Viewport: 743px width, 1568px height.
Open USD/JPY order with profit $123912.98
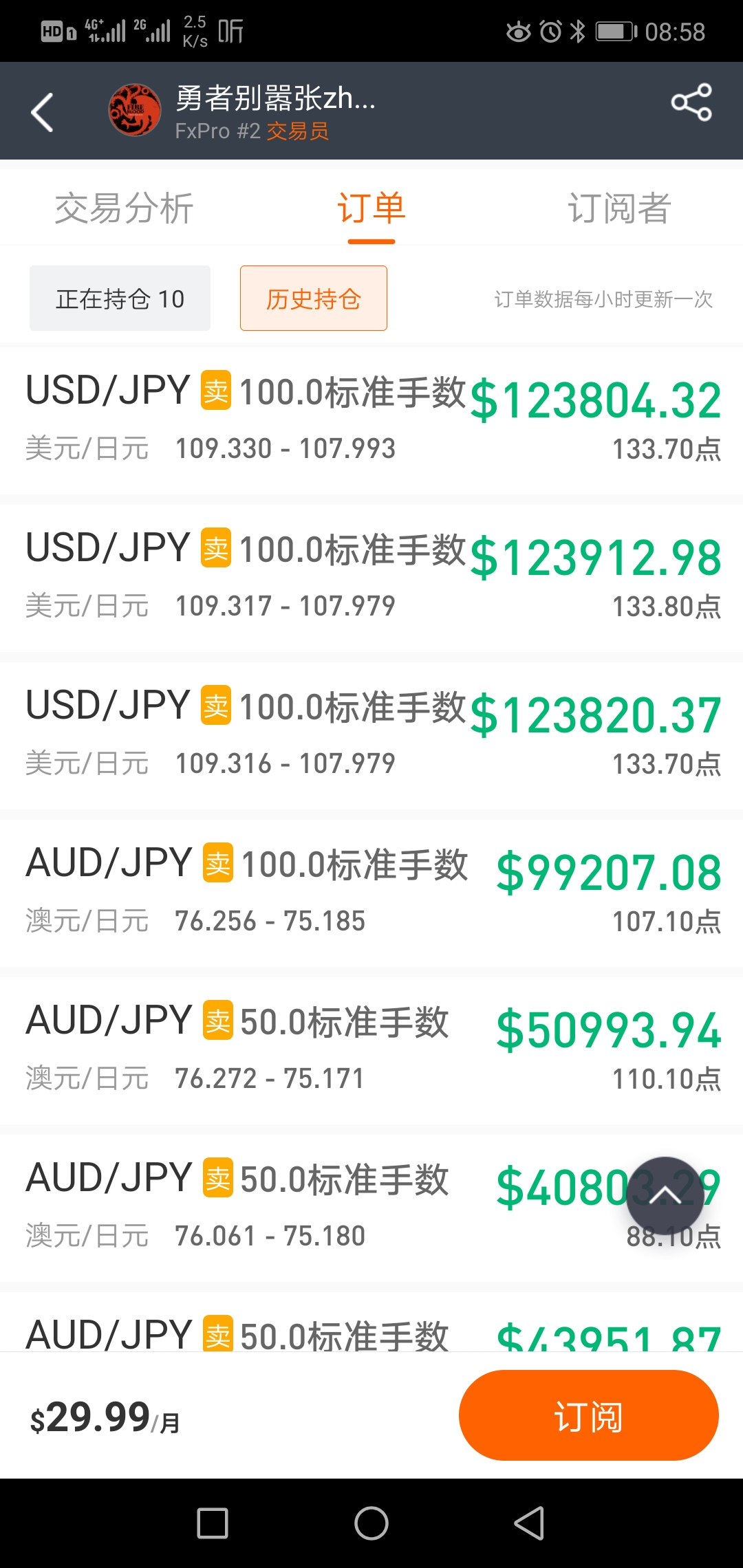(x=371, y=578)
